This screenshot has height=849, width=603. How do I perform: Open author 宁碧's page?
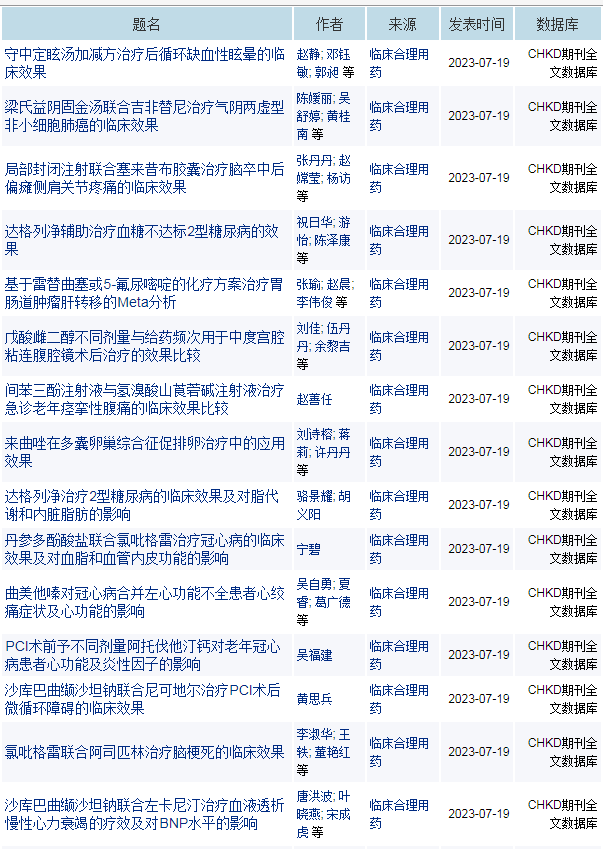(307, 549)
